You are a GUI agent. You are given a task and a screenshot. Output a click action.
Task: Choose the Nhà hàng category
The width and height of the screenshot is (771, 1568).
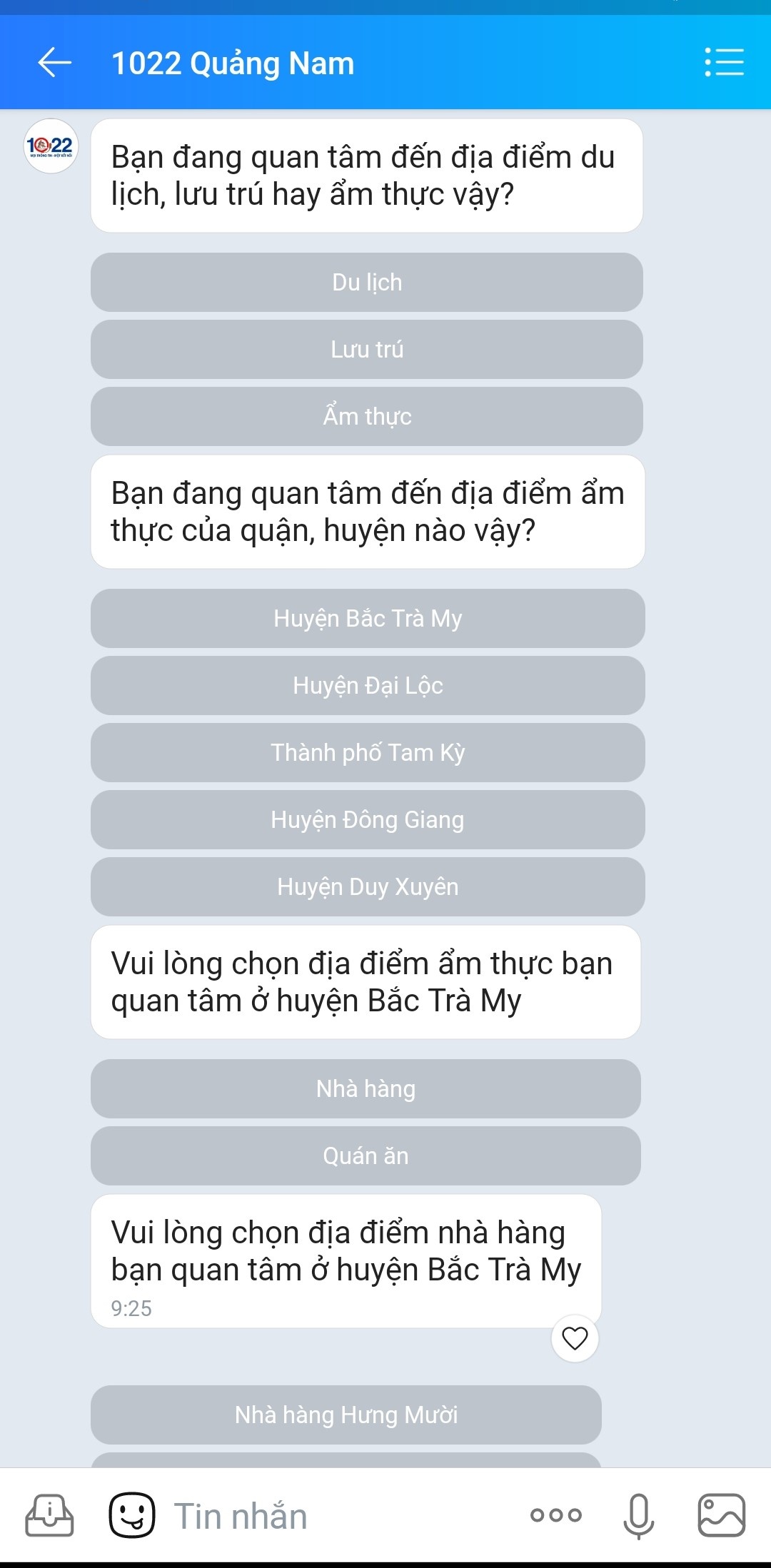click(366, 1088)
